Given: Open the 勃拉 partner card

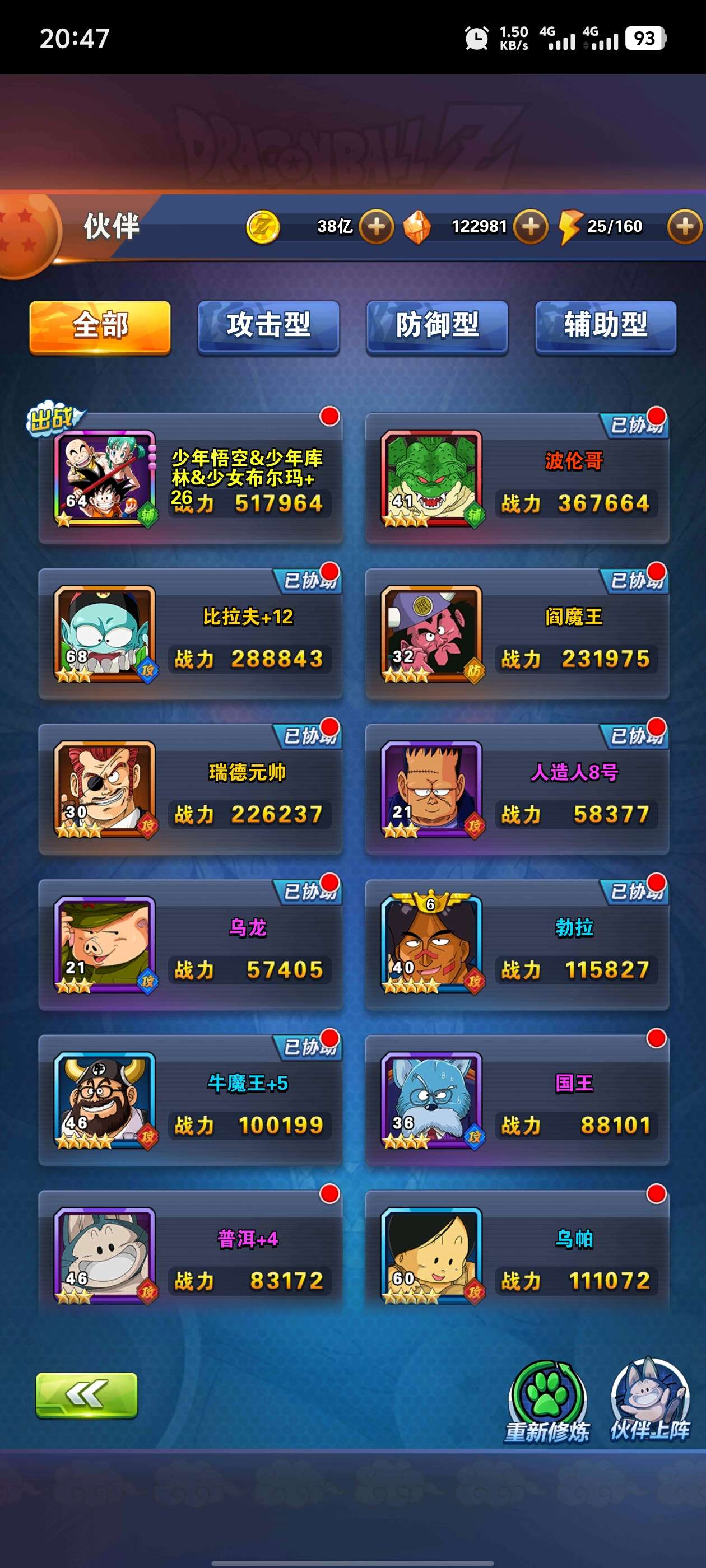Looking at the screenshot, I should (x=517, y=946).
